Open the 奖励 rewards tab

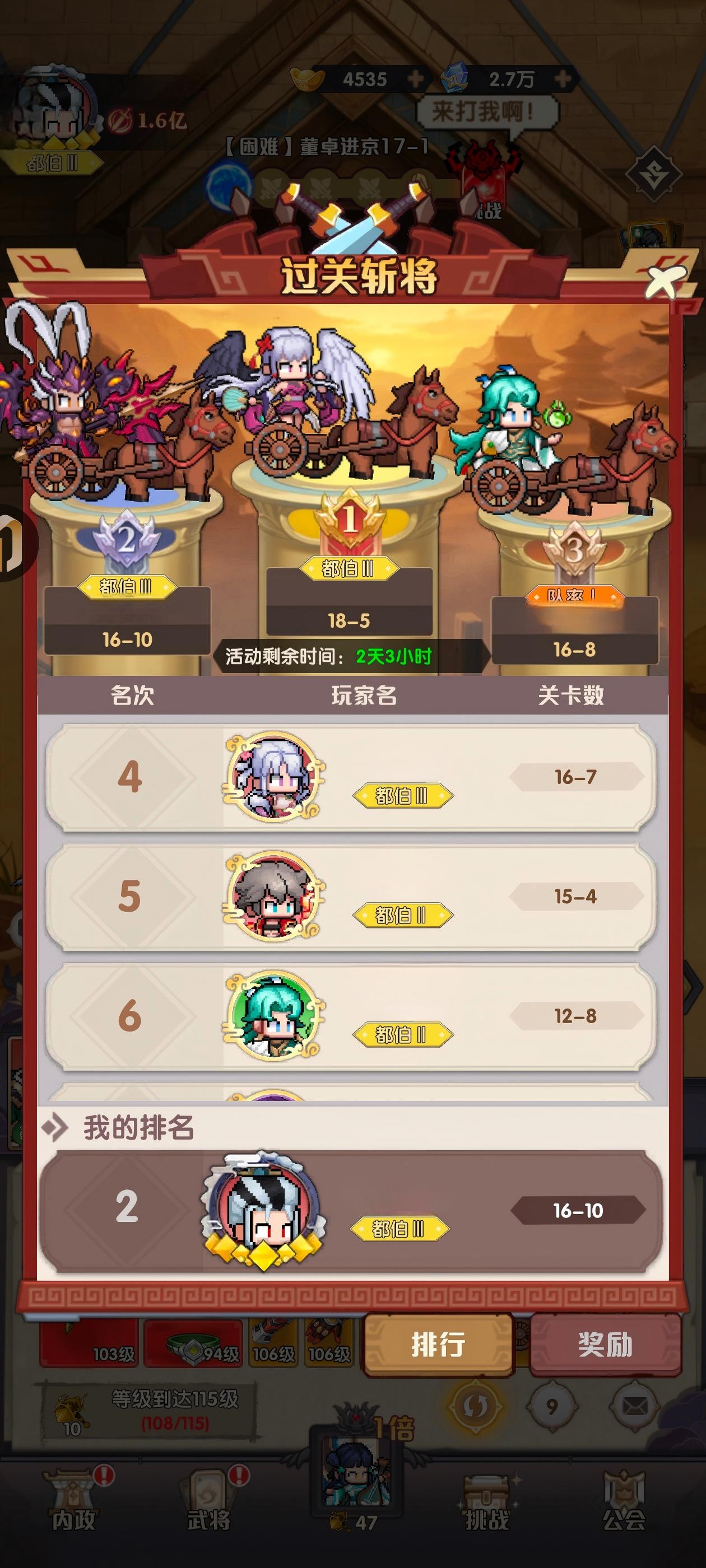605,1343
